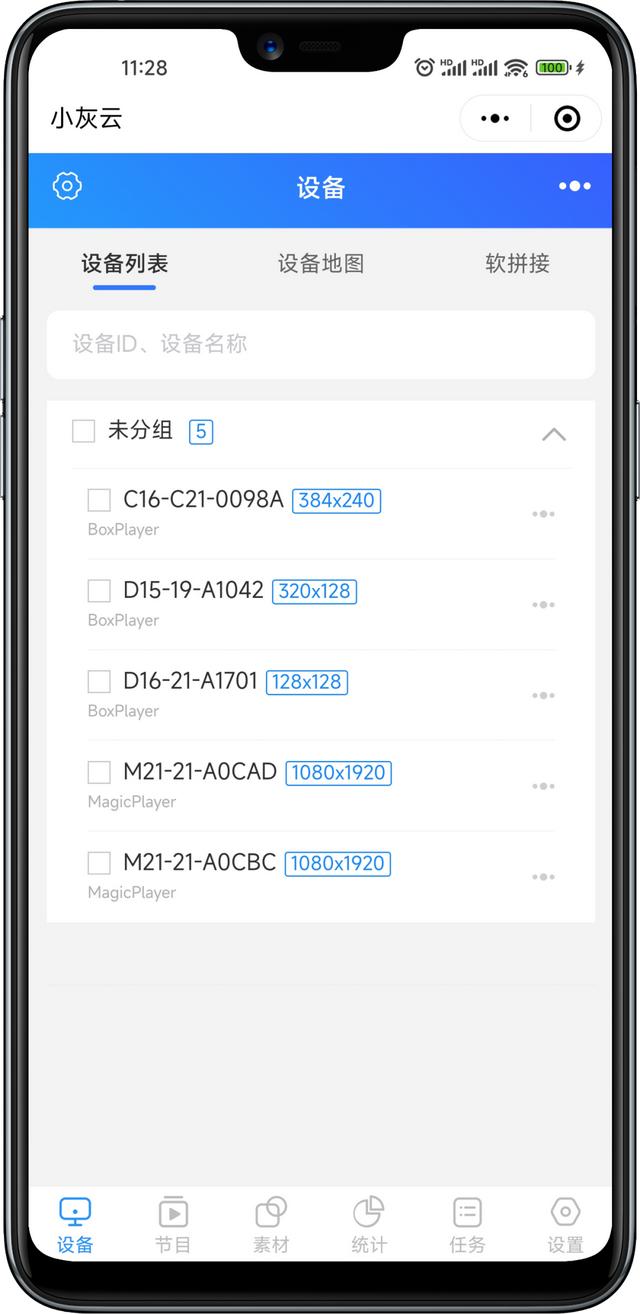Open the 统计 tab
The height and width of the screenshot is (1314, 640).
pyautogui.click(x=369, y=1225)
